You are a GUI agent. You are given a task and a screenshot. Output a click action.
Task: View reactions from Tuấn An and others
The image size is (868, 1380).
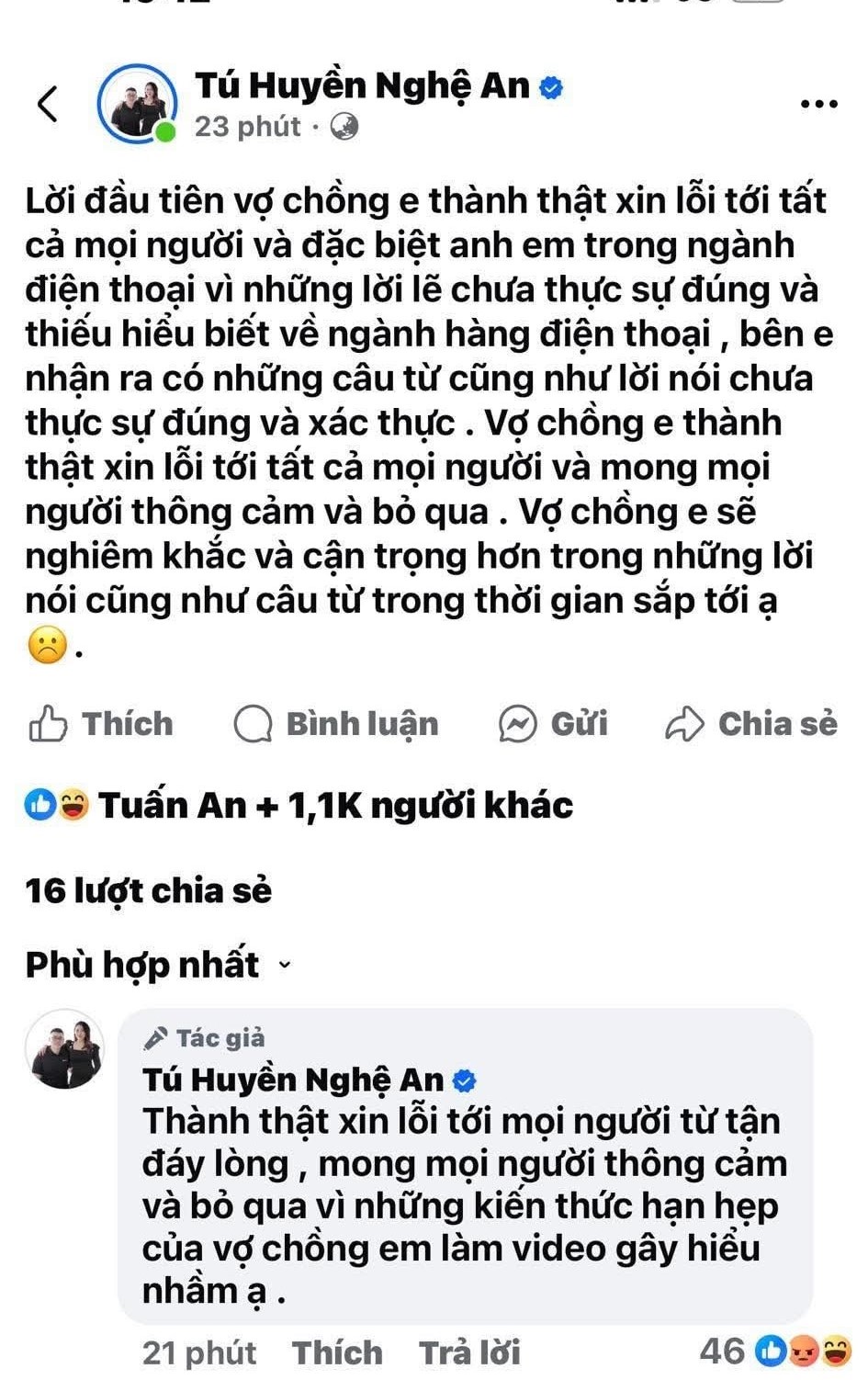pos(299,806)
